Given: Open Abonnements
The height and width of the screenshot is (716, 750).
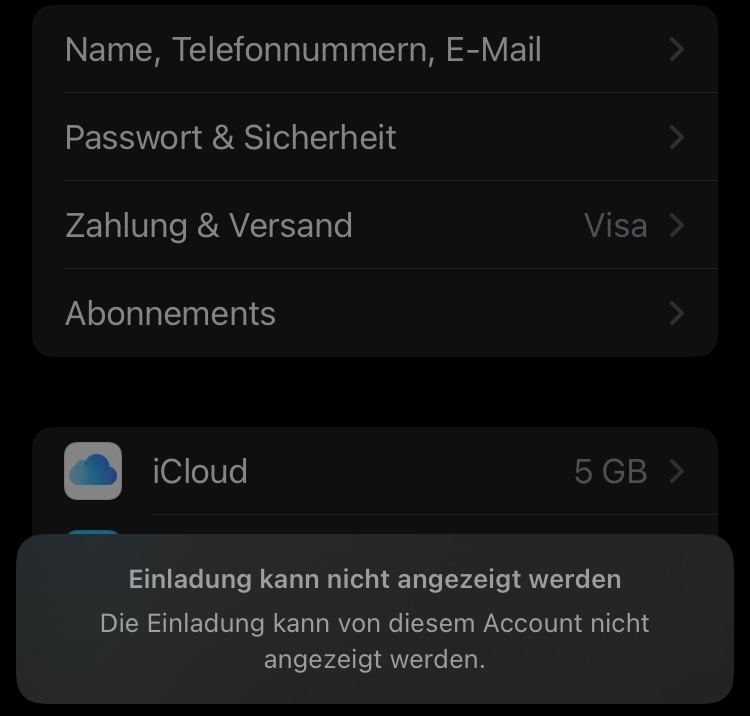Looking at the screenshot, I should (x=375, y=313).
